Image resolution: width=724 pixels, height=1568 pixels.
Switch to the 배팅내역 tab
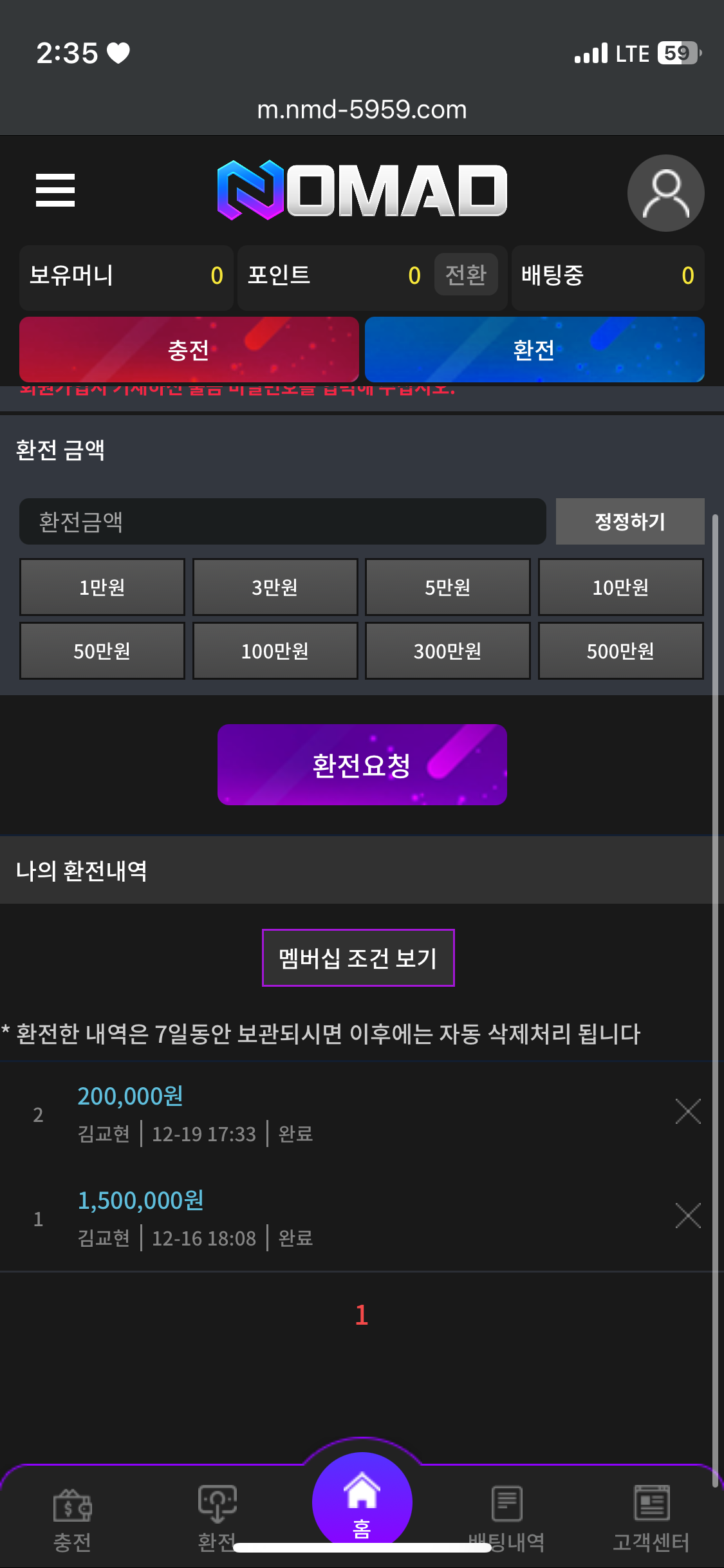tap(506, 1516)
